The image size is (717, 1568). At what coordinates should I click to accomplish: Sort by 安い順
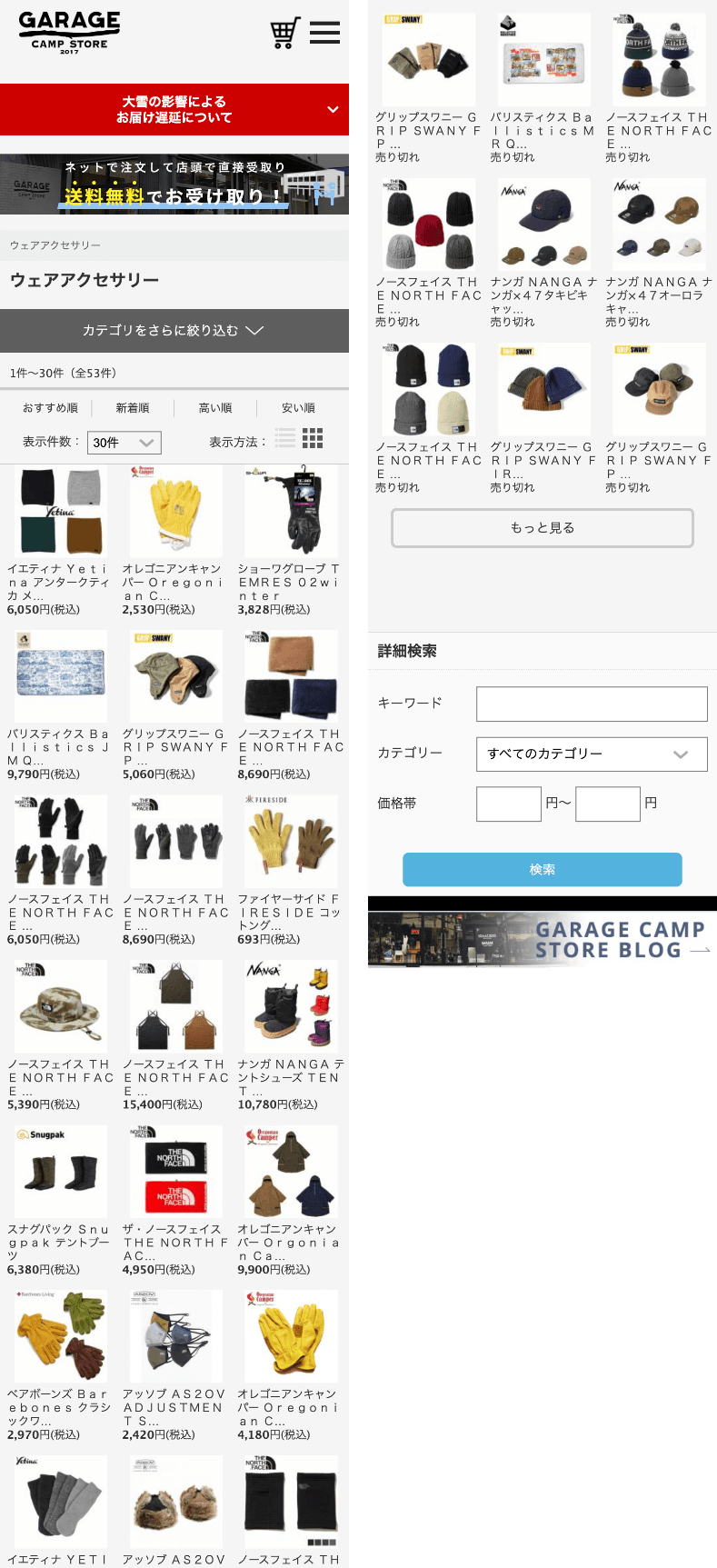pos(298,408)
